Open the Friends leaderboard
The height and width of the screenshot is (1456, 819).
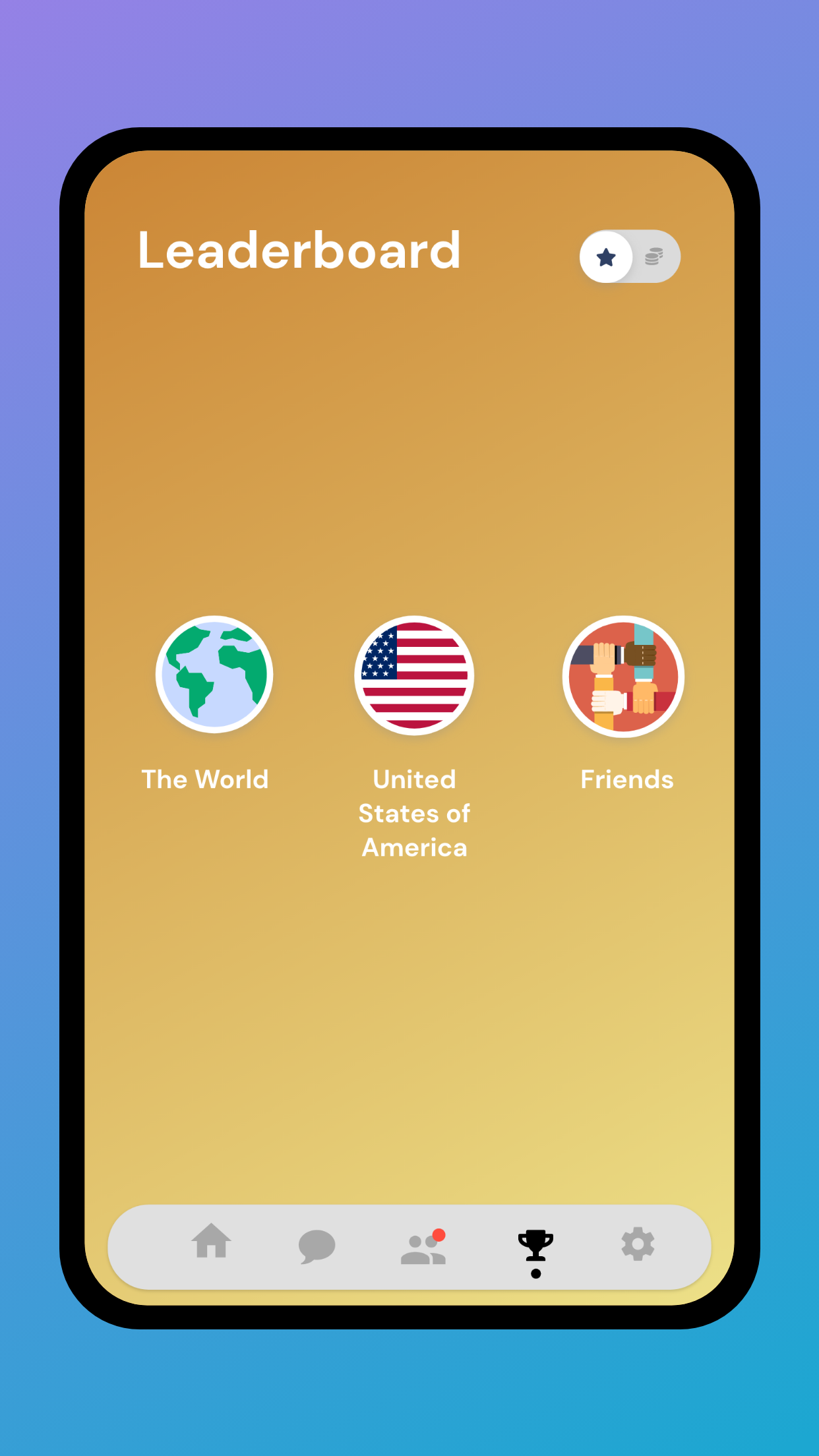623,677
